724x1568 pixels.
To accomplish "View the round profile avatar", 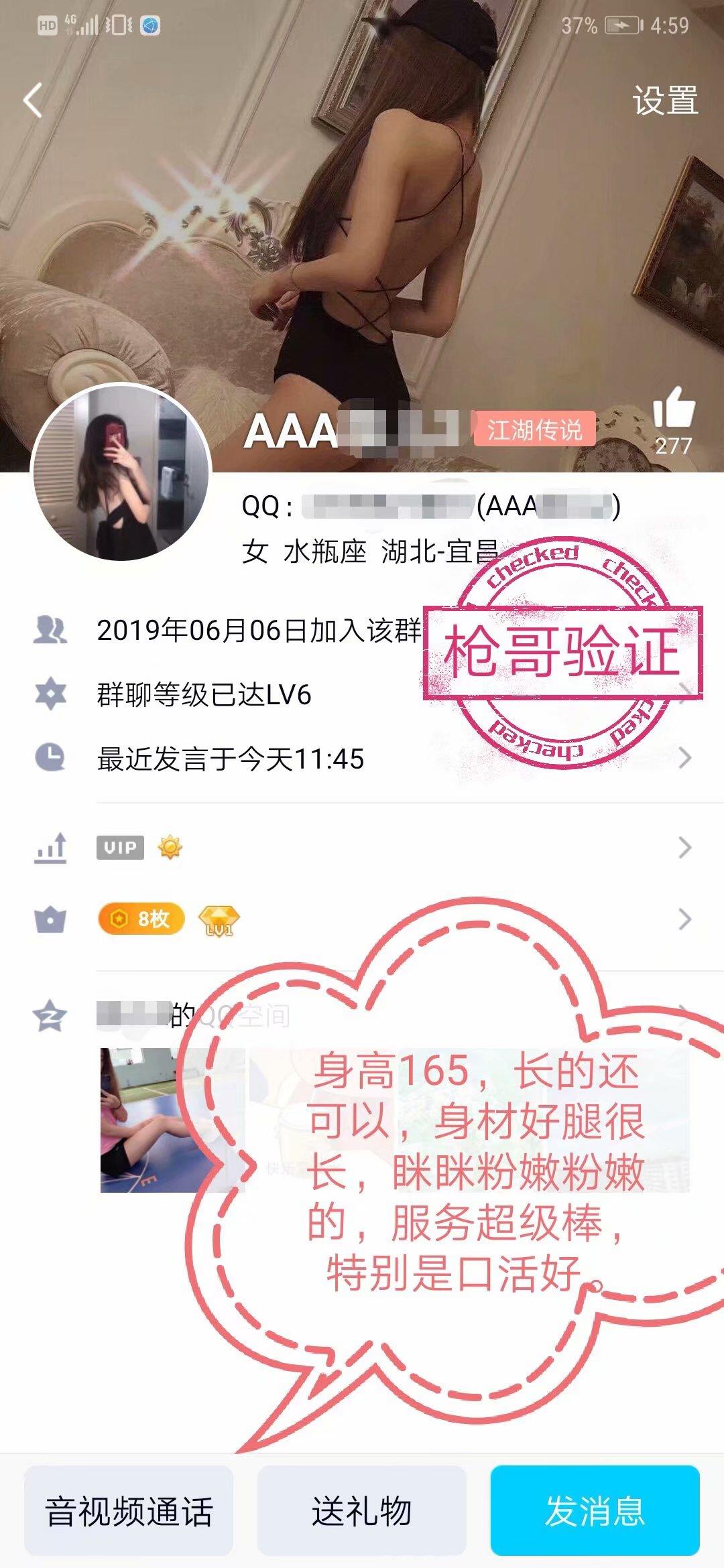I will pyautogui.click(x=121, y=472).
